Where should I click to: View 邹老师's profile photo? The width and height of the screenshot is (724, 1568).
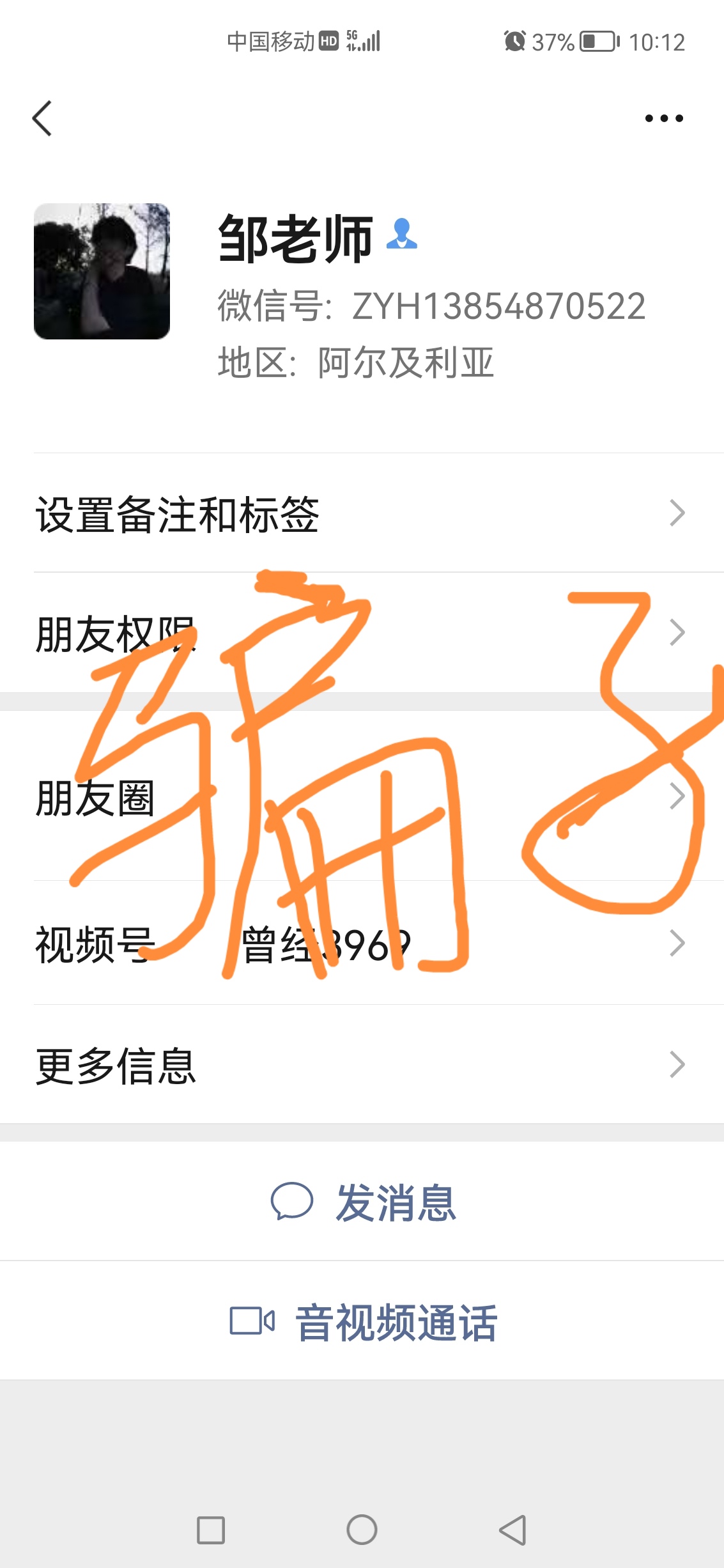tap(102, 272)
